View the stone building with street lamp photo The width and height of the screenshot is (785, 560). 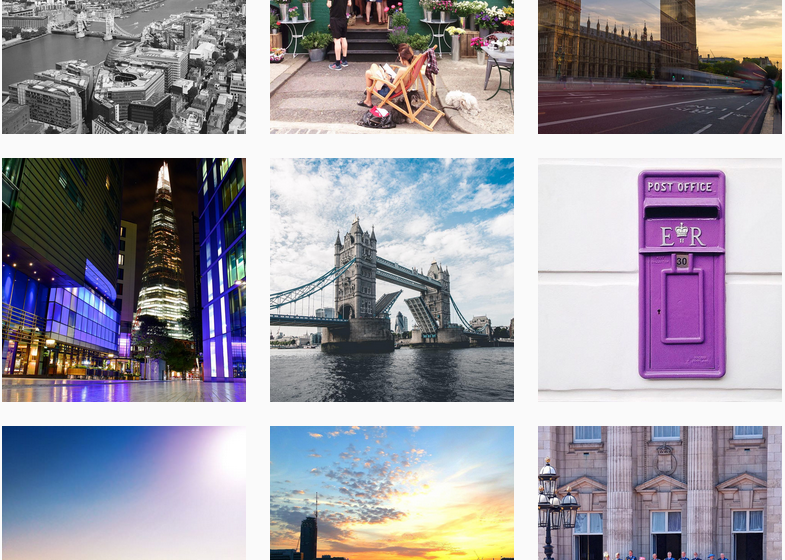[659, 493]
